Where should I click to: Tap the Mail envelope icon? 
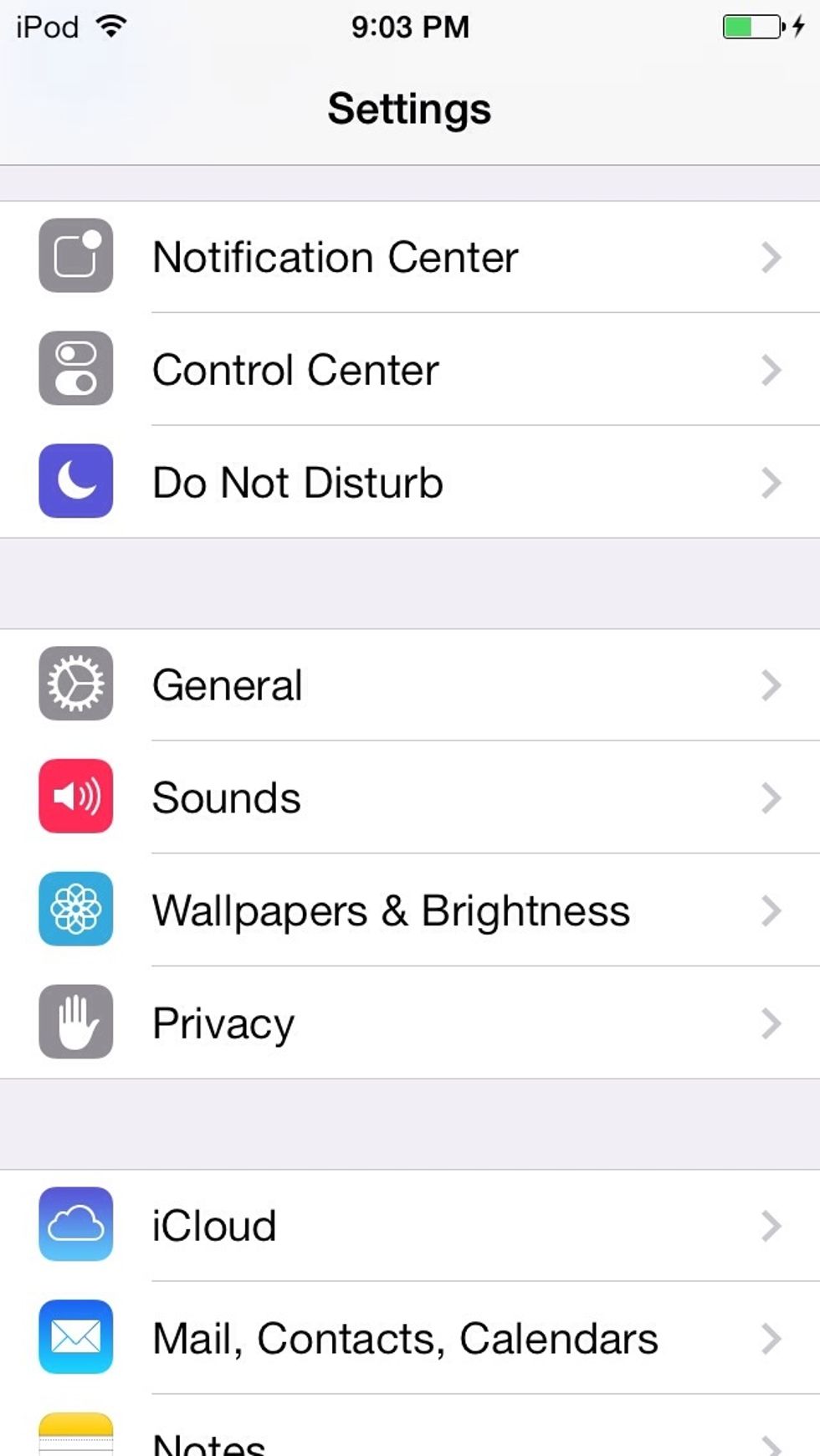click(x=75, y=1337)
